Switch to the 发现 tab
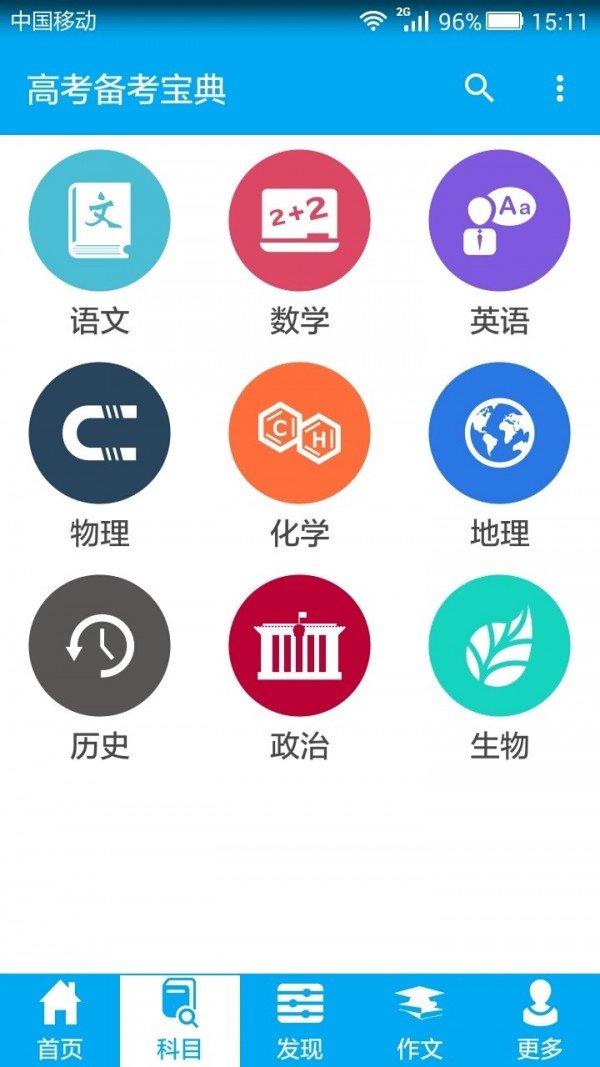The image size is (600, 1067). [x=300, y=1020]
